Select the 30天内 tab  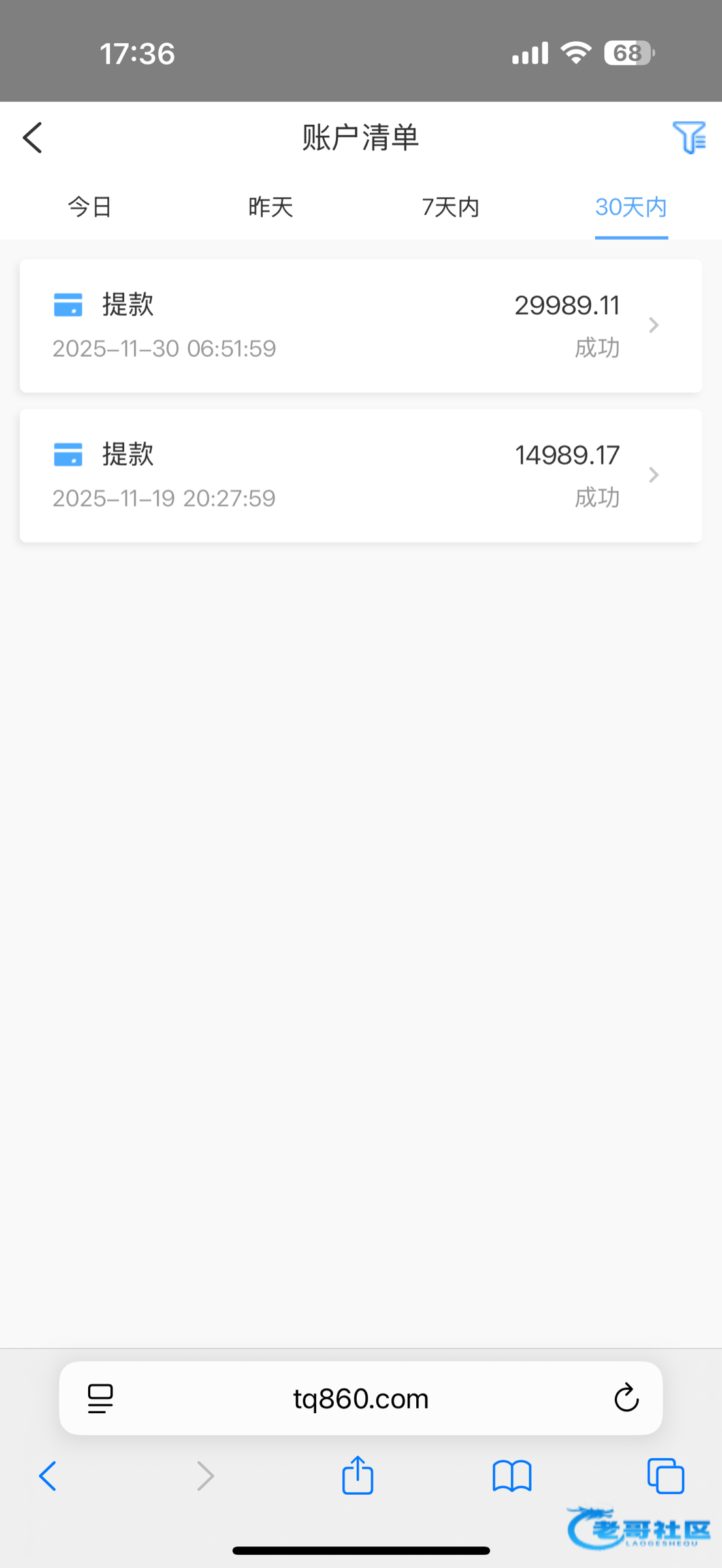pyautogui.click(x=631, y=207)
